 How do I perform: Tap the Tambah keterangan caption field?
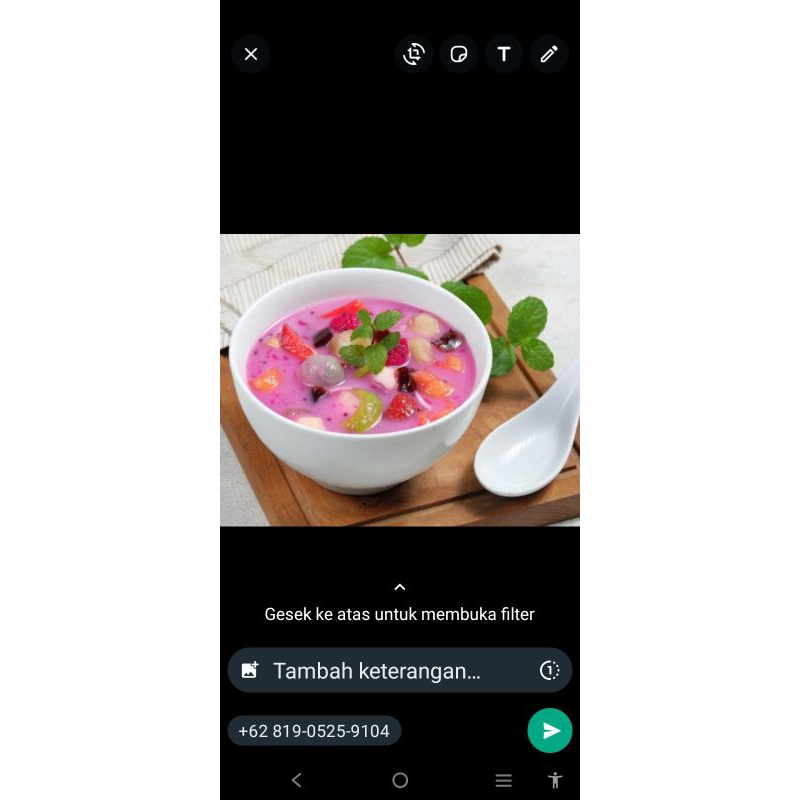(390, 671)
